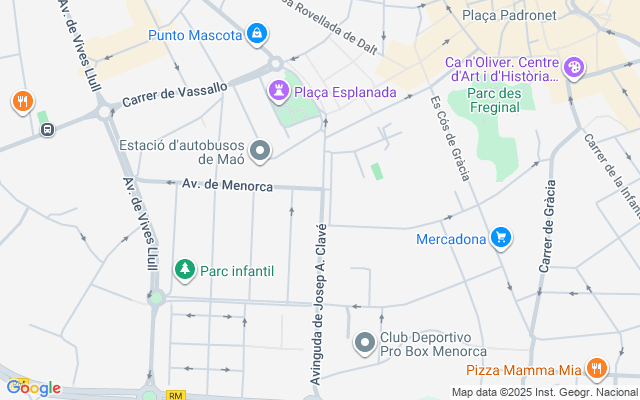Select the Parc infantil park marker
The image size is (640, 400).
(184, 270)
